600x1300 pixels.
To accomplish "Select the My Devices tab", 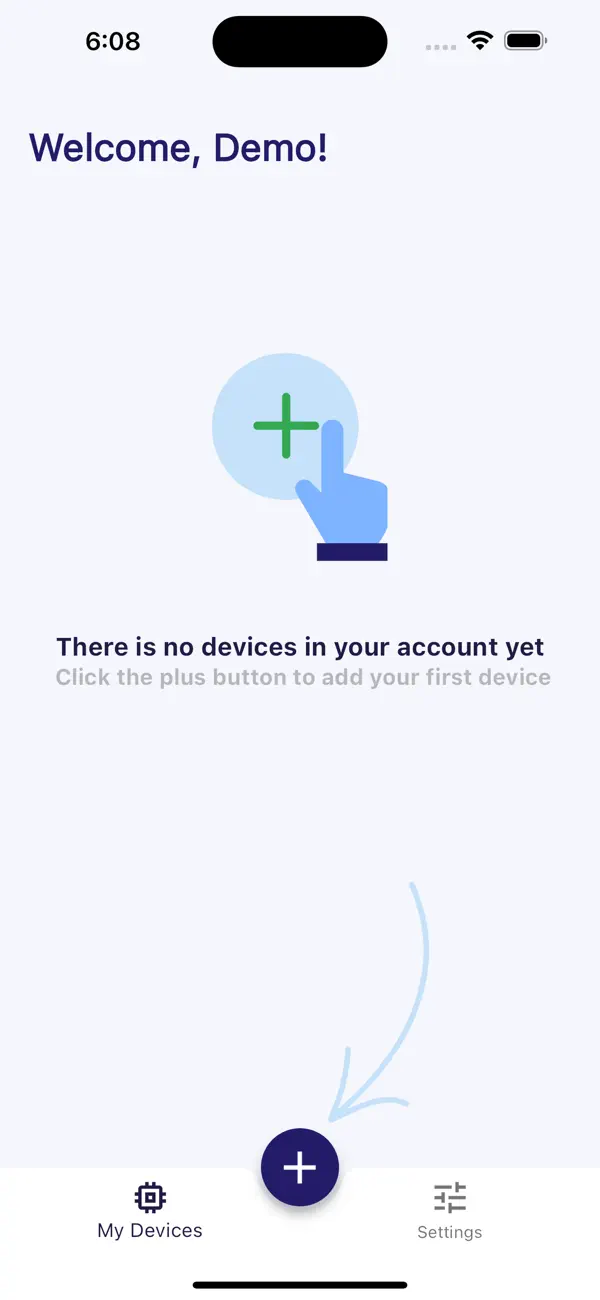I will [x=150, y=1210].
